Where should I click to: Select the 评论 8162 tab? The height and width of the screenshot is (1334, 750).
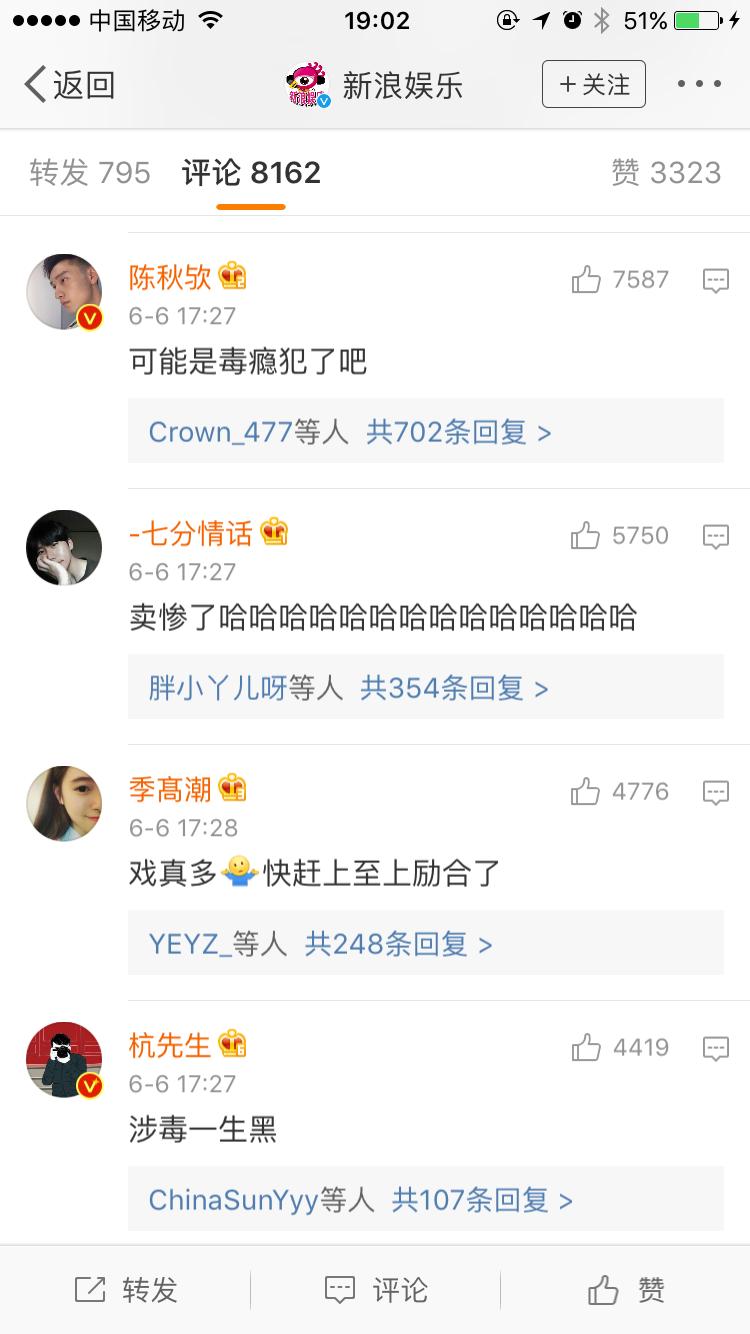[x=250, y=172]
